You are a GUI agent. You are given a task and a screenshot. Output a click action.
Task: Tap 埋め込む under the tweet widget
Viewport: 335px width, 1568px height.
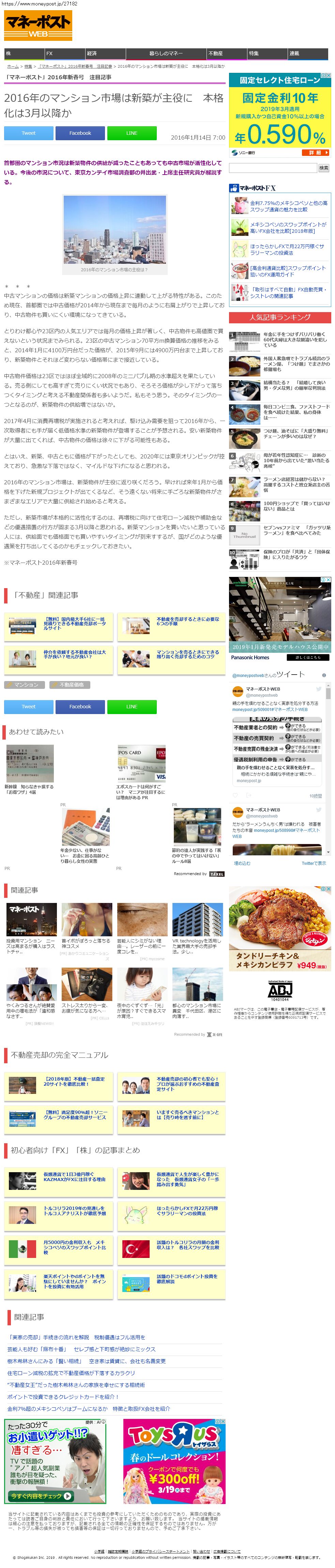click(242, 863)
